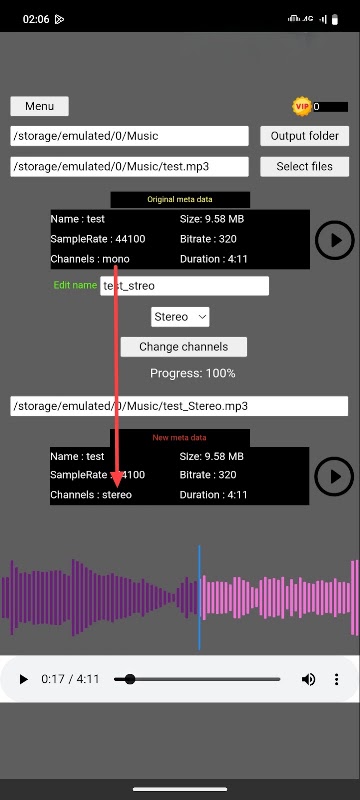
Task: Tap the /storage/emulated/0/Music folder path field
Action: tap(130, 136)
